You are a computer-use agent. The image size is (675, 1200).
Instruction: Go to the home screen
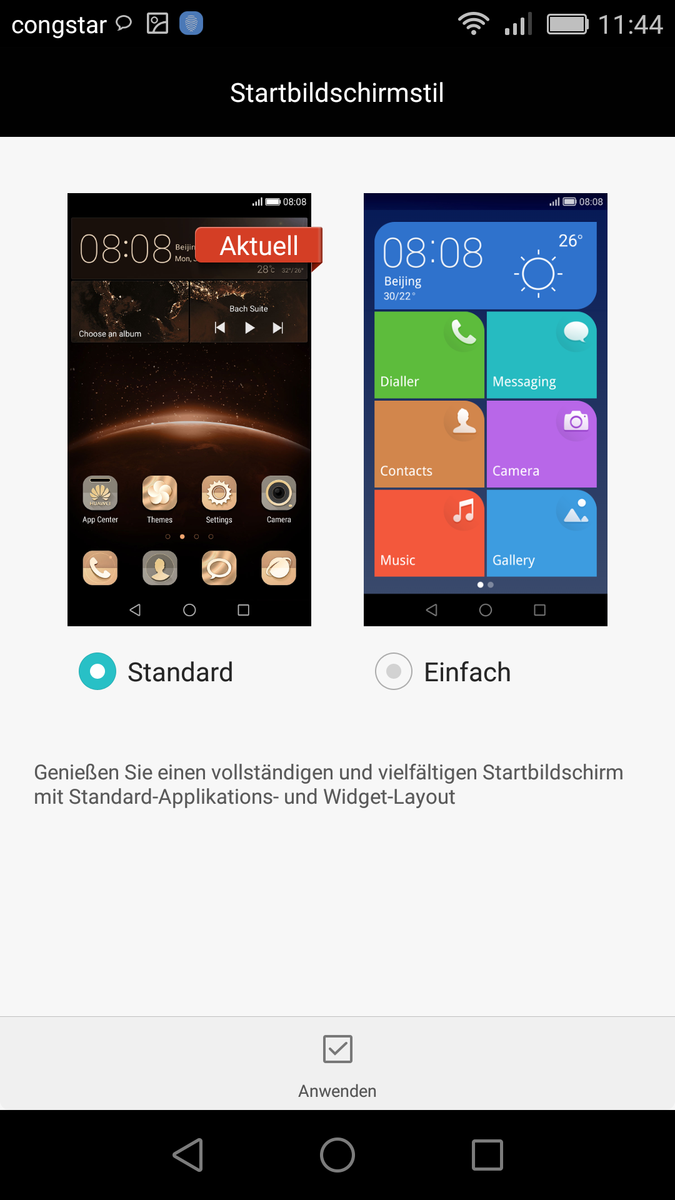(x=337, y=1155)
